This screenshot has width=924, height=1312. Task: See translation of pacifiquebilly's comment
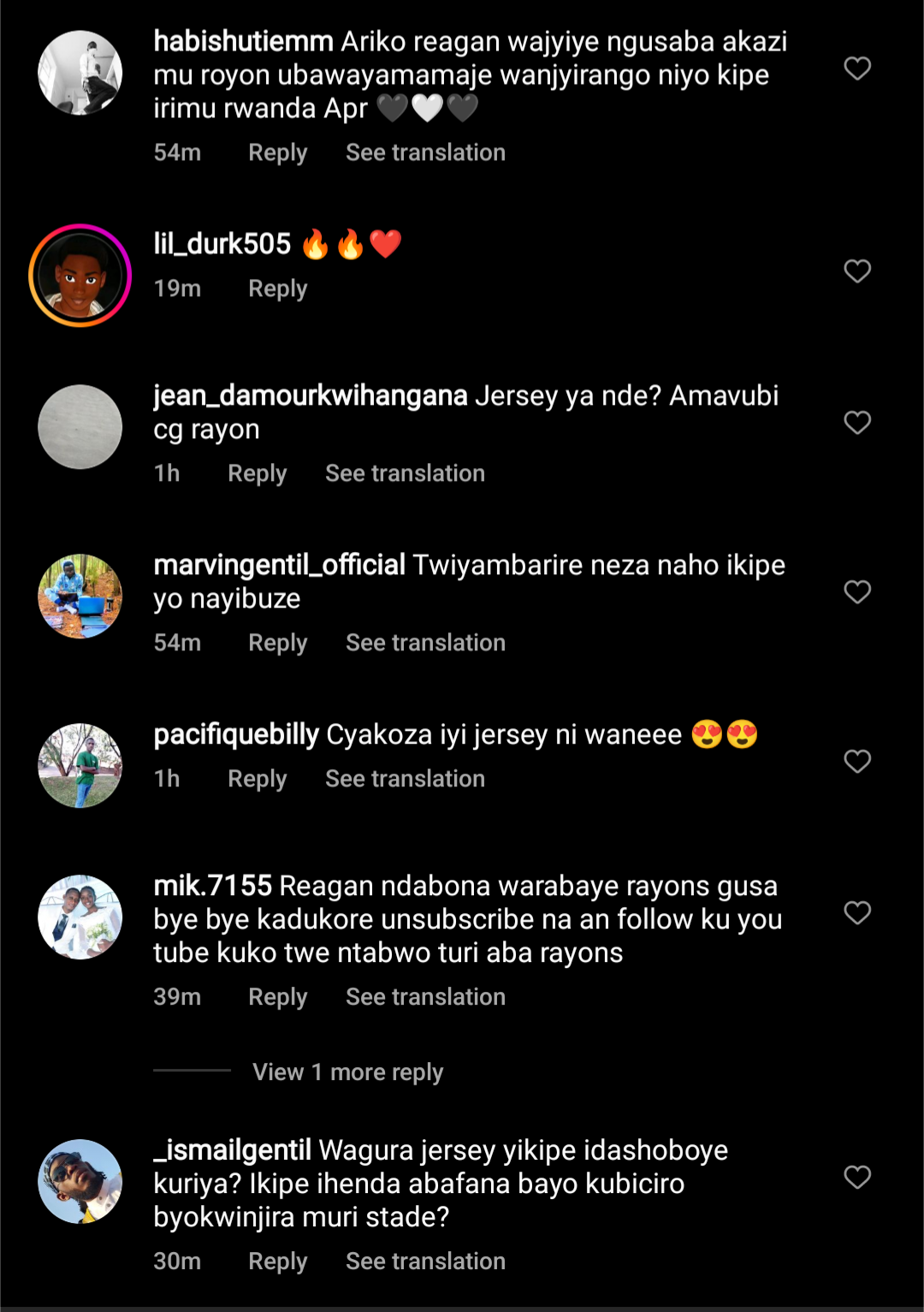(x=405, y=780)
